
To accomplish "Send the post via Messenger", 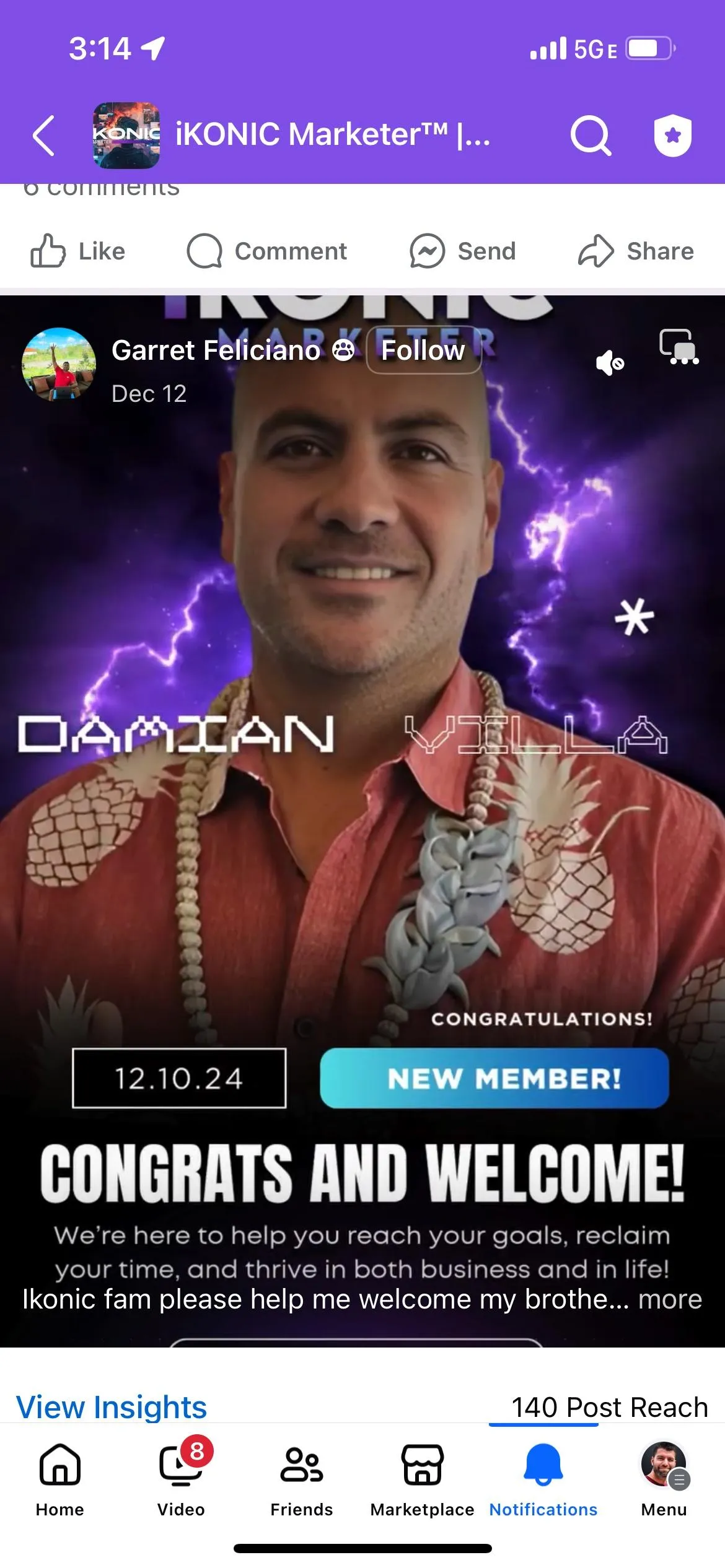I will pyautogui.click(x=463, y=251).
